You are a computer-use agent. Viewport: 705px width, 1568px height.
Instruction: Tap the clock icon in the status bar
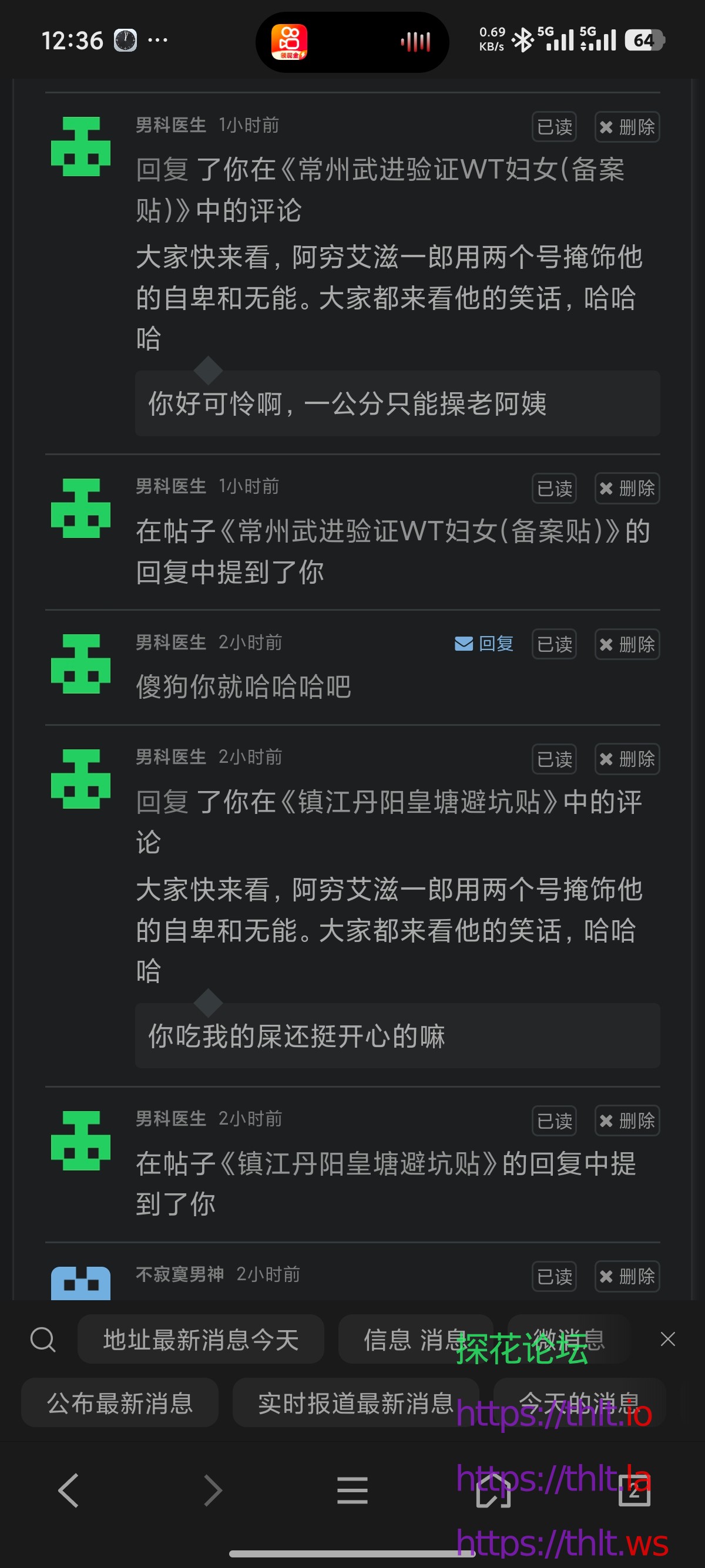click(124, 40)
